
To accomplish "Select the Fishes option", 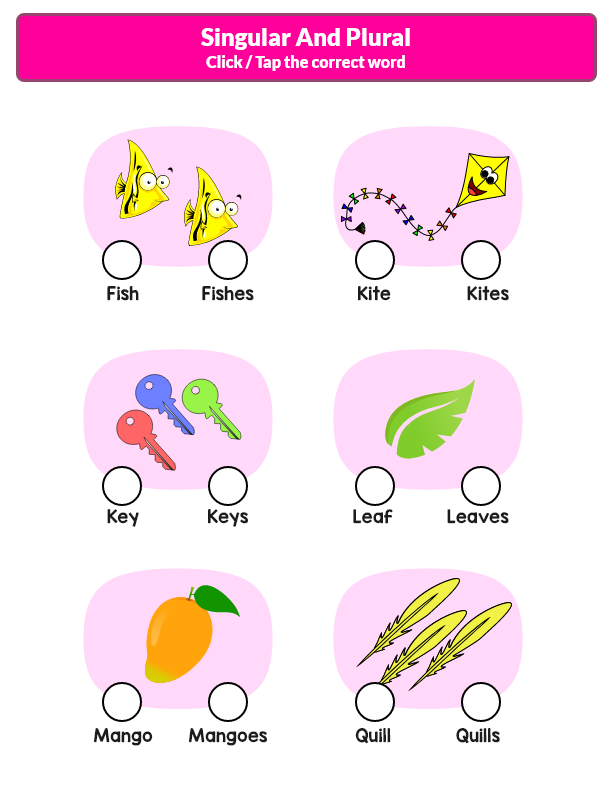I will pyautogui.click(x=228, y=260).
